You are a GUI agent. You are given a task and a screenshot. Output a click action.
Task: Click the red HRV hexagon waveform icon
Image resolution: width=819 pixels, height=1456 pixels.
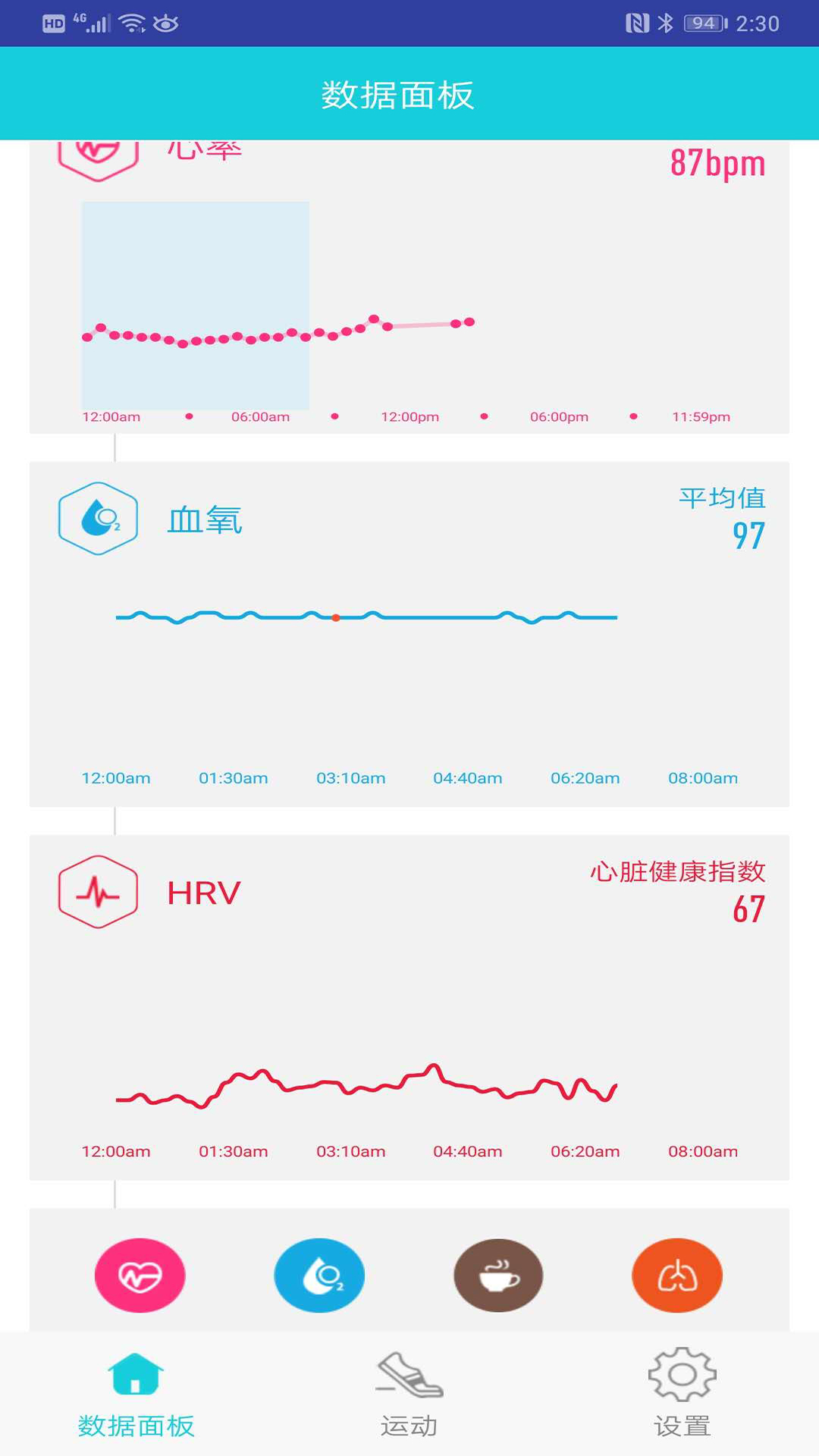pos(97,893)
